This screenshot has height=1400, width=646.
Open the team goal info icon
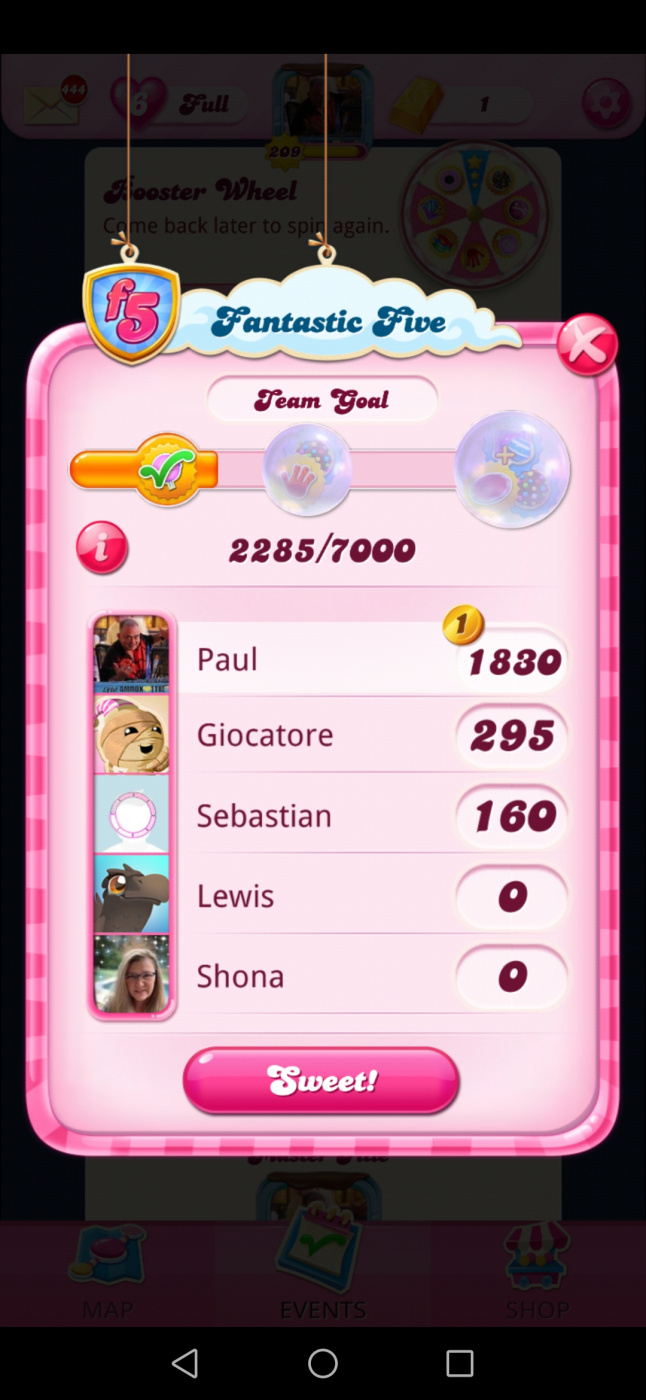pyautogui.click(x=102, y=548)
